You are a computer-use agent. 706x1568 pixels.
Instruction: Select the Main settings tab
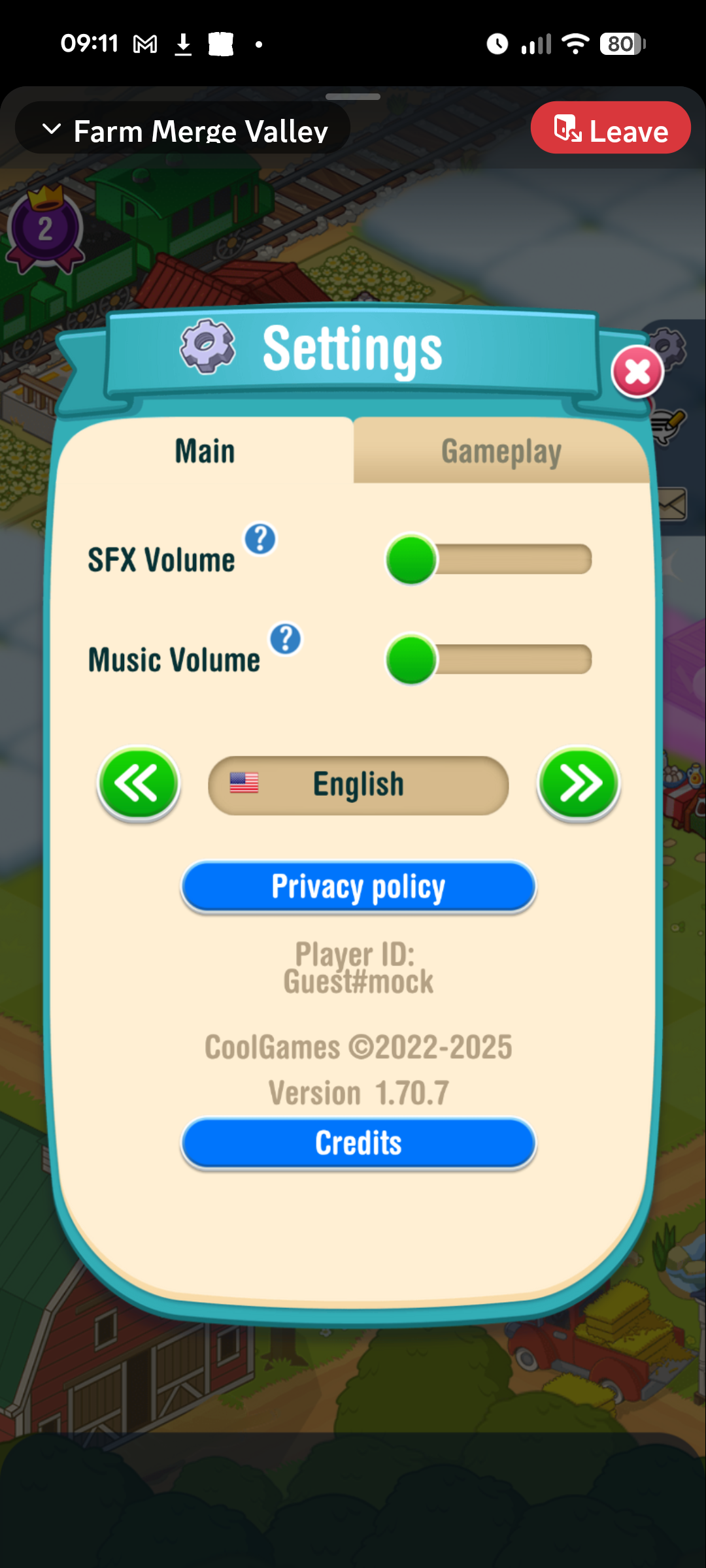[205, 451]
